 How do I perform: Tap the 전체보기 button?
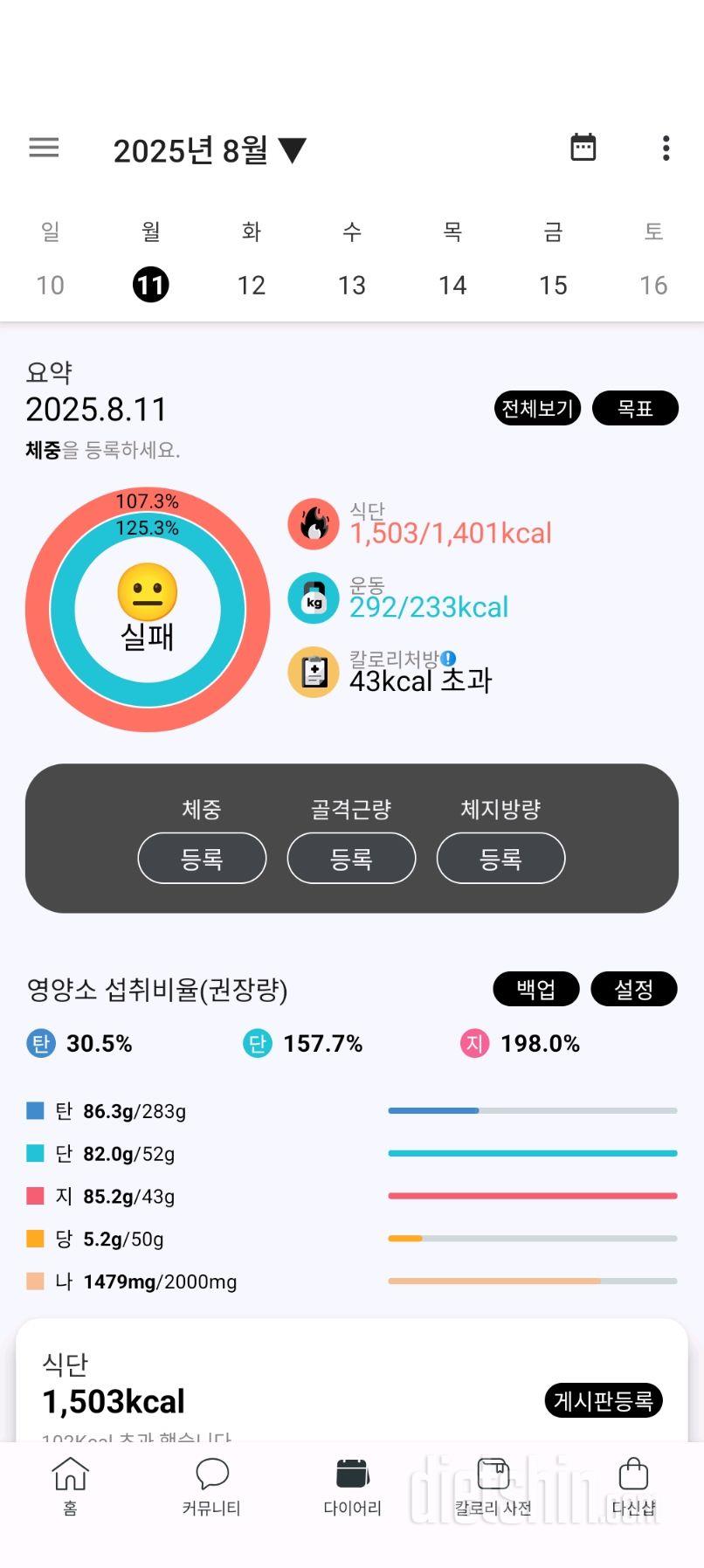(x=537, y=408)
